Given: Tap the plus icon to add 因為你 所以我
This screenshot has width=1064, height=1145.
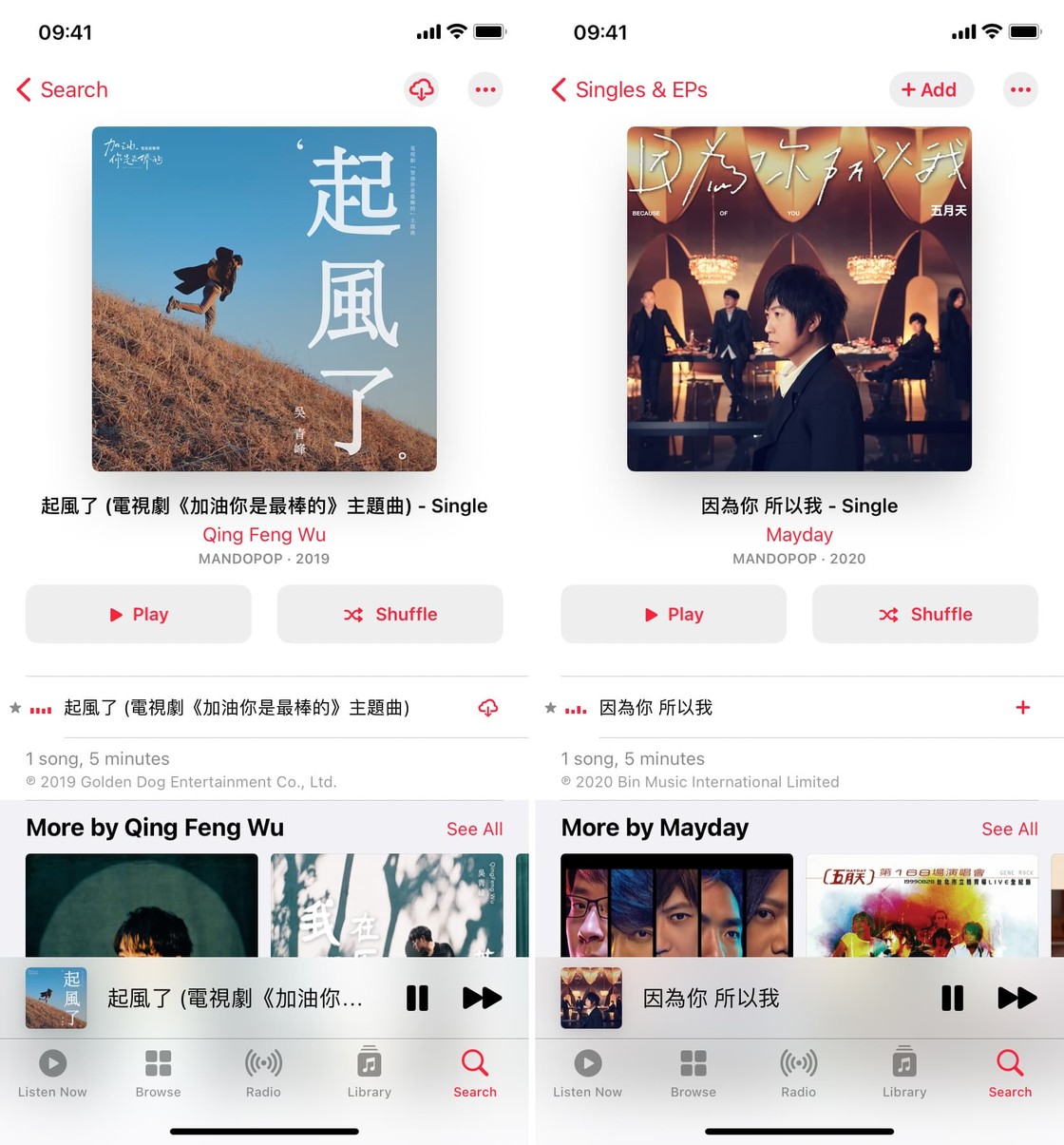Looking at the screenshot, I should pyautogui.click(x=1023, y=708).
